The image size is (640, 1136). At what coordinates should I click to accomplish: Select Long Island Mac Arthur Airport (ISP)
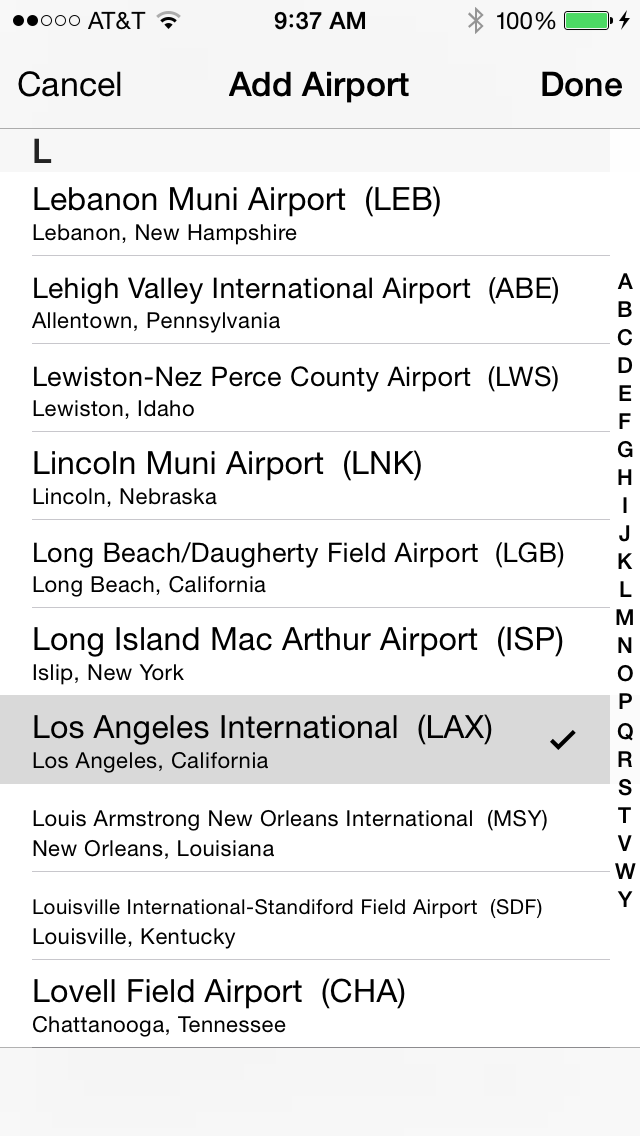tap(305, 652)
